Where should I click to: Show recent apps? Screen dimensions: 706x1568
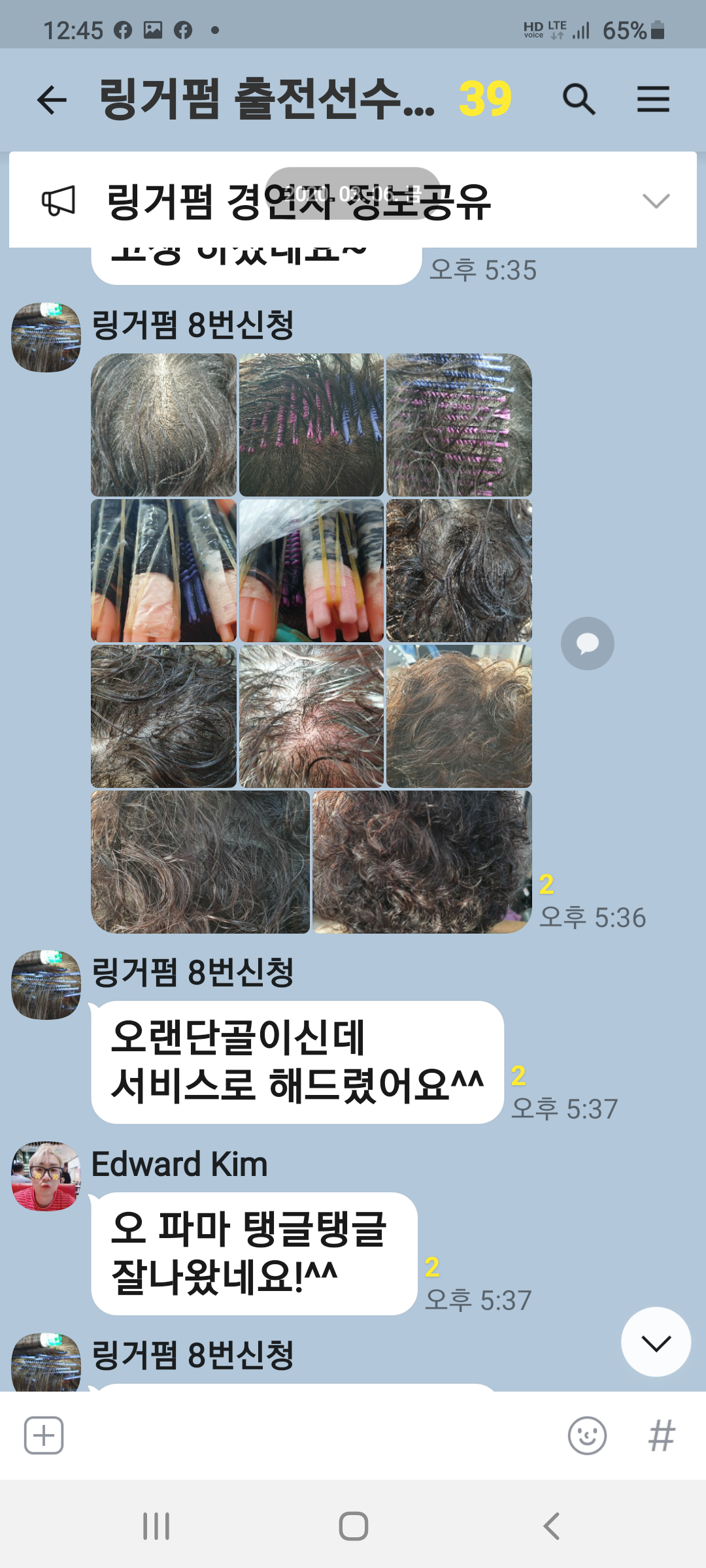coord(156,1526)
